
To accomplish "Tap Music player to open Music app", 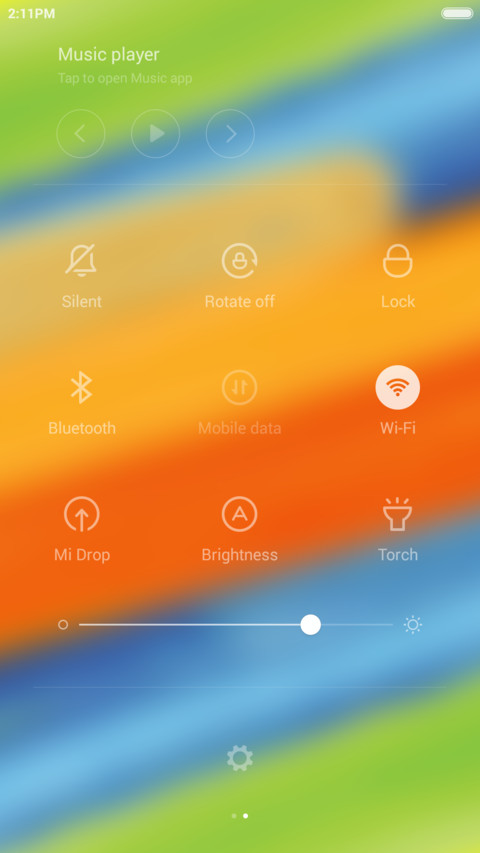I will 125,65.
